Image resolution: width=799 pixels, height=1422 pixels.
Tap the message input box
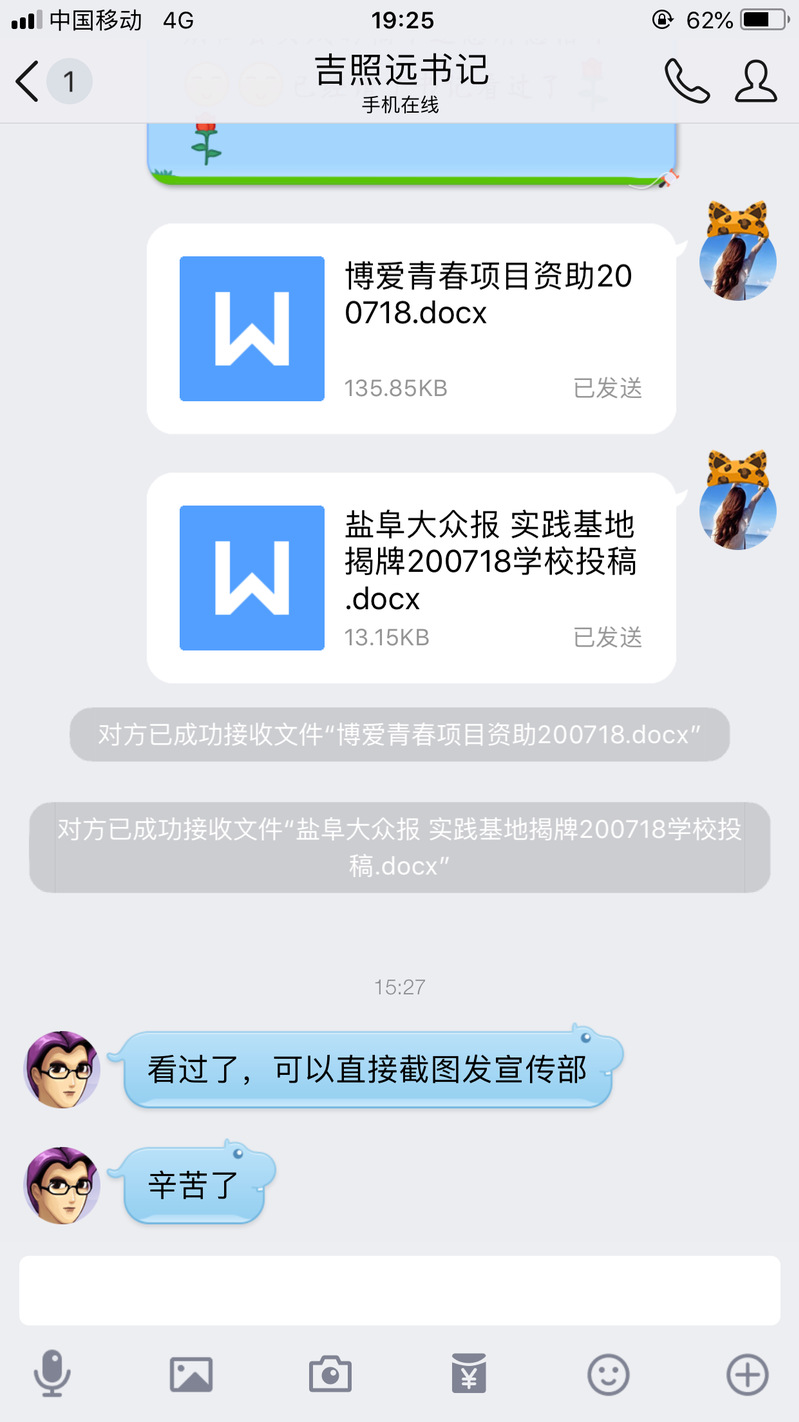(x=400, y=1290)
